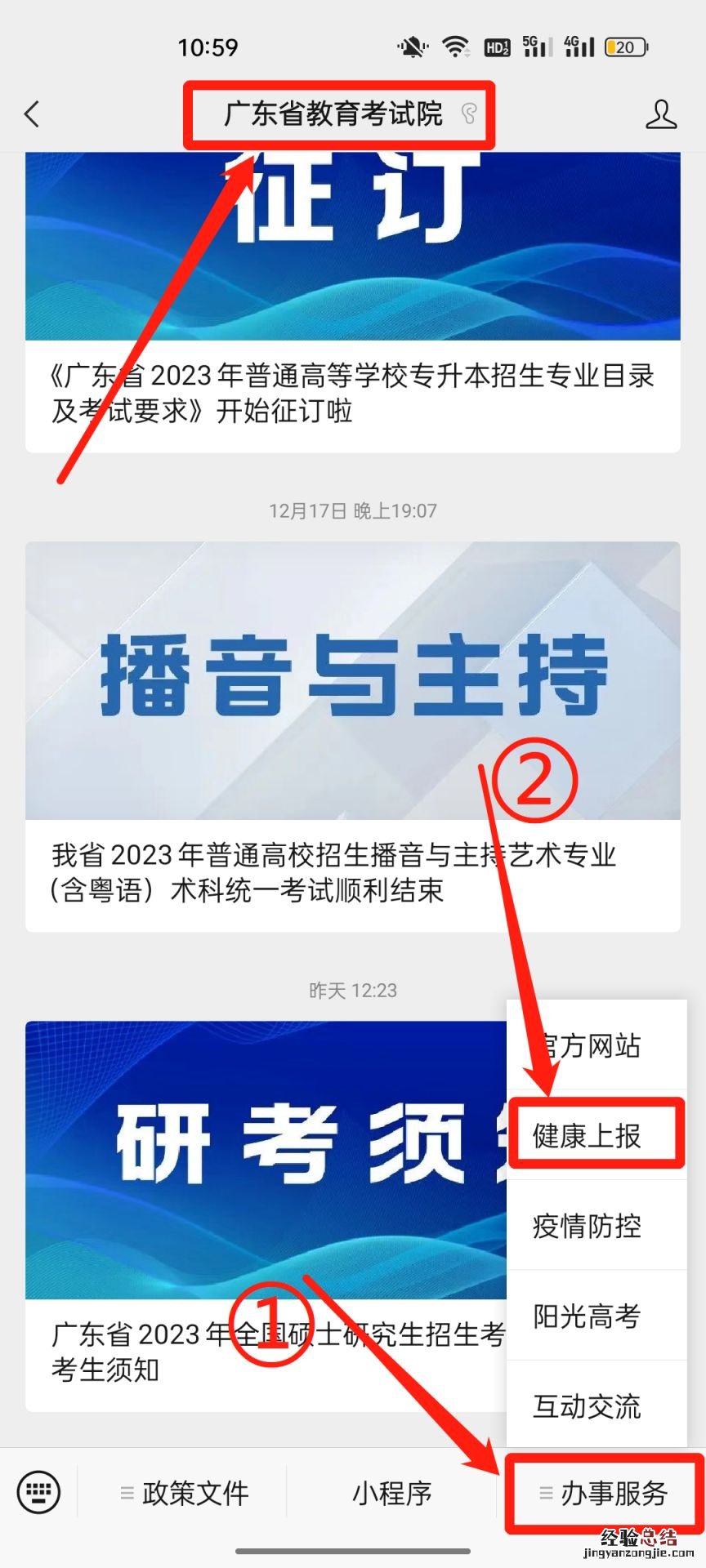Tap the 办事服务 bottom menu

[605, 1493]
